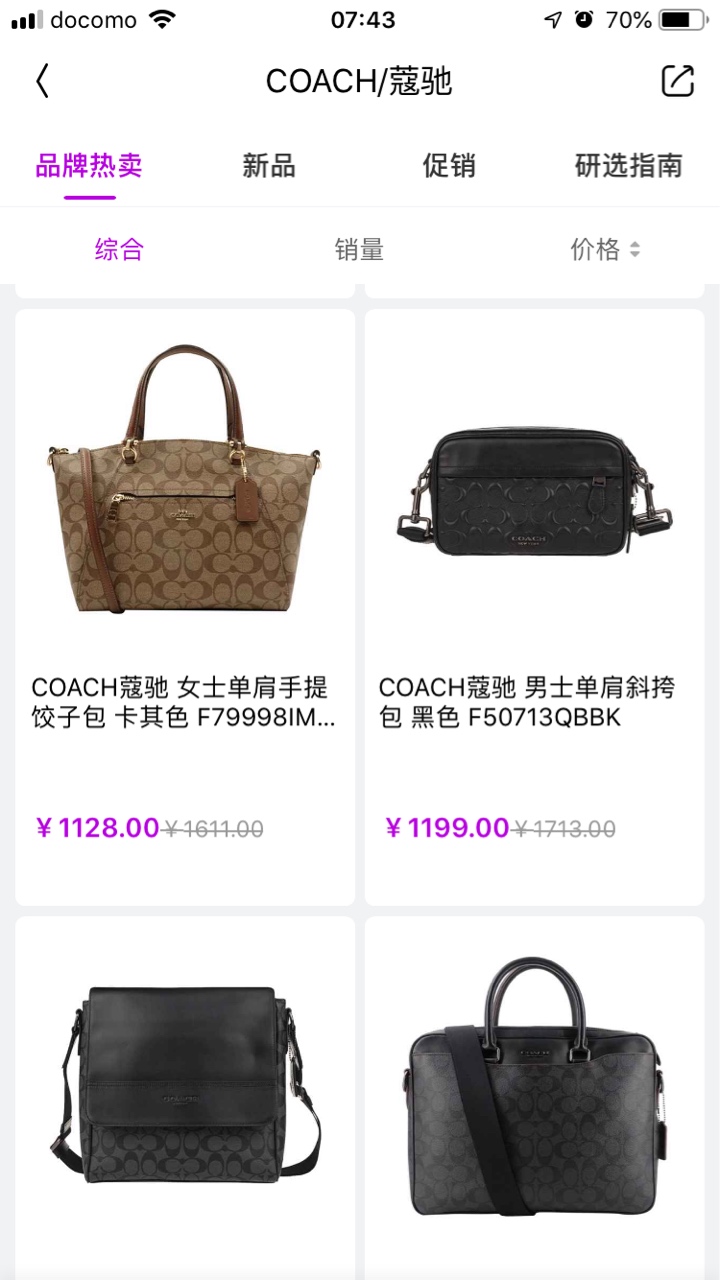The image size is (720, 1280).
Task: Switch to the 新品 tab
Action: 269,166
